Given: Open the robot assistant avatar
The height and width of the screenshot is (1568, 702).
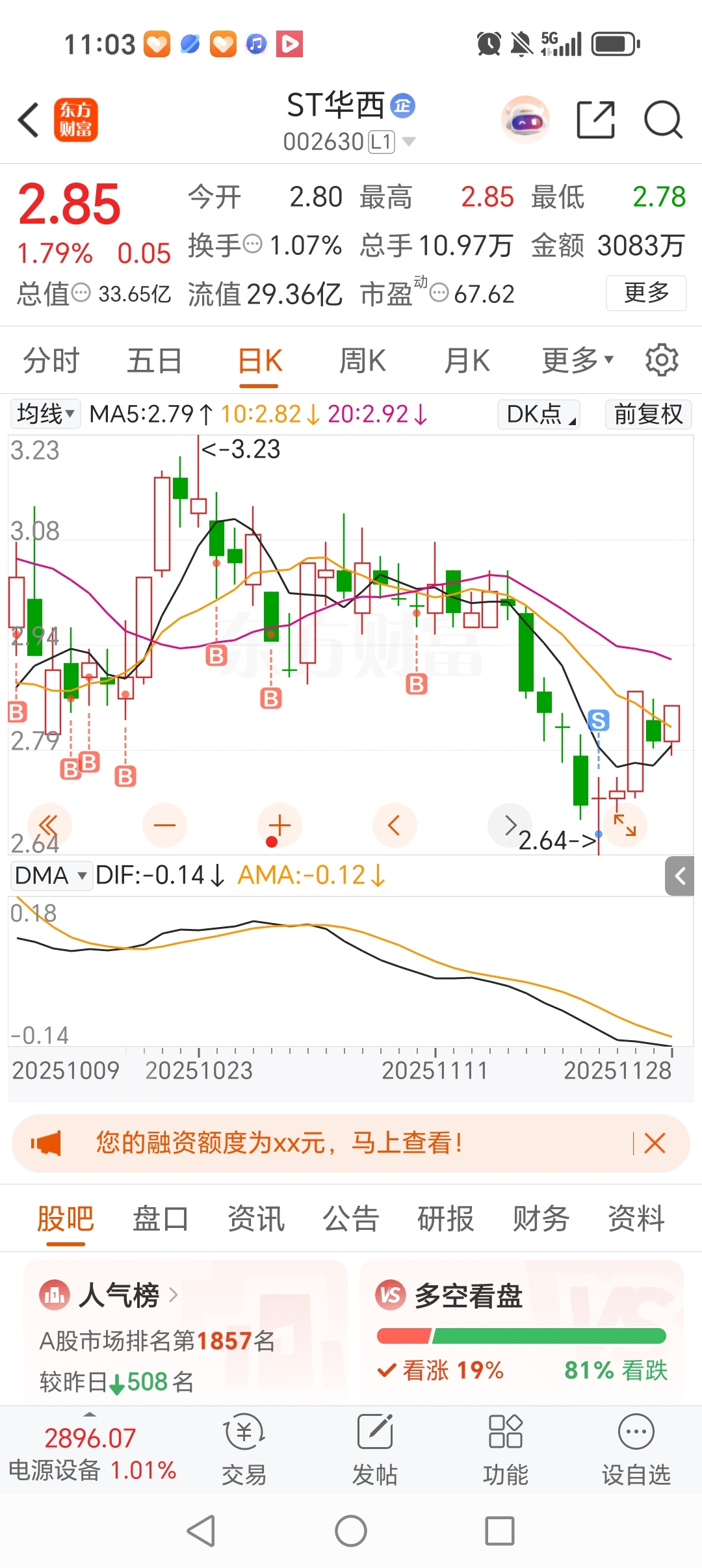Looking at the screenshot, I should tap(525, 120).
